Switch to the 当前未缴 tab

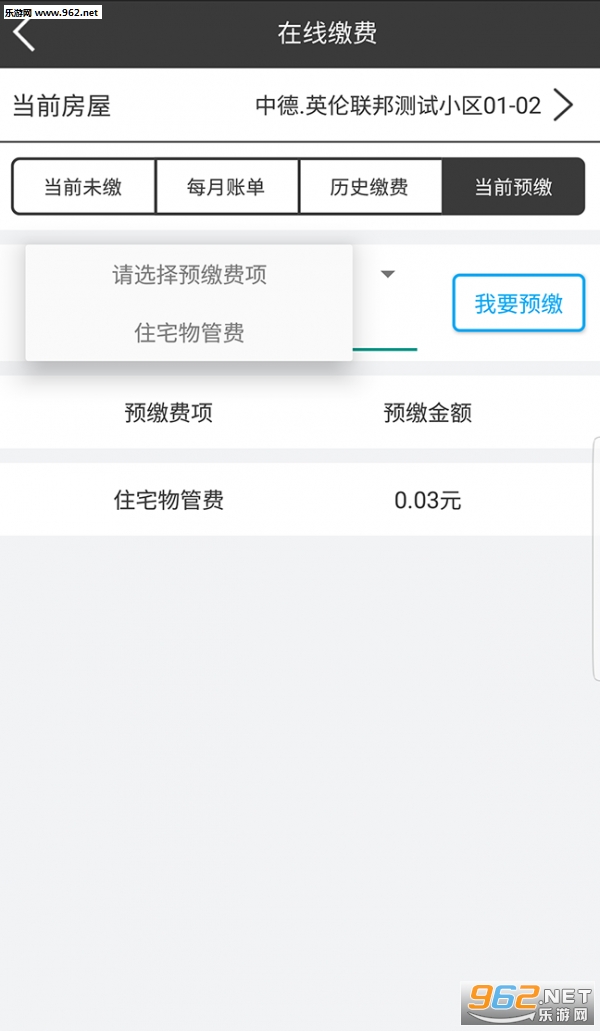(83, 187)
